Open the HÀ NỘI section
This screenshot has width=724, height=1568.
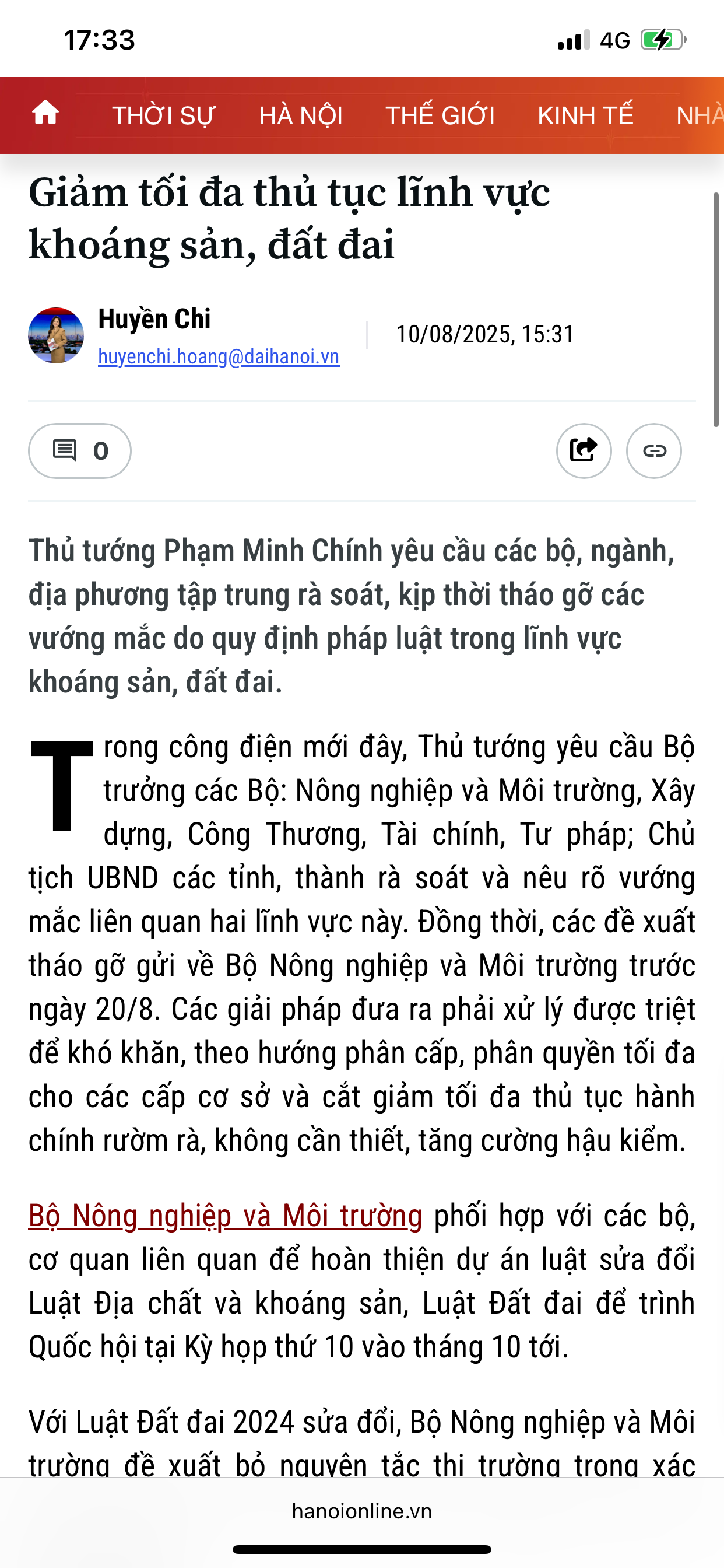coord(301,116)
